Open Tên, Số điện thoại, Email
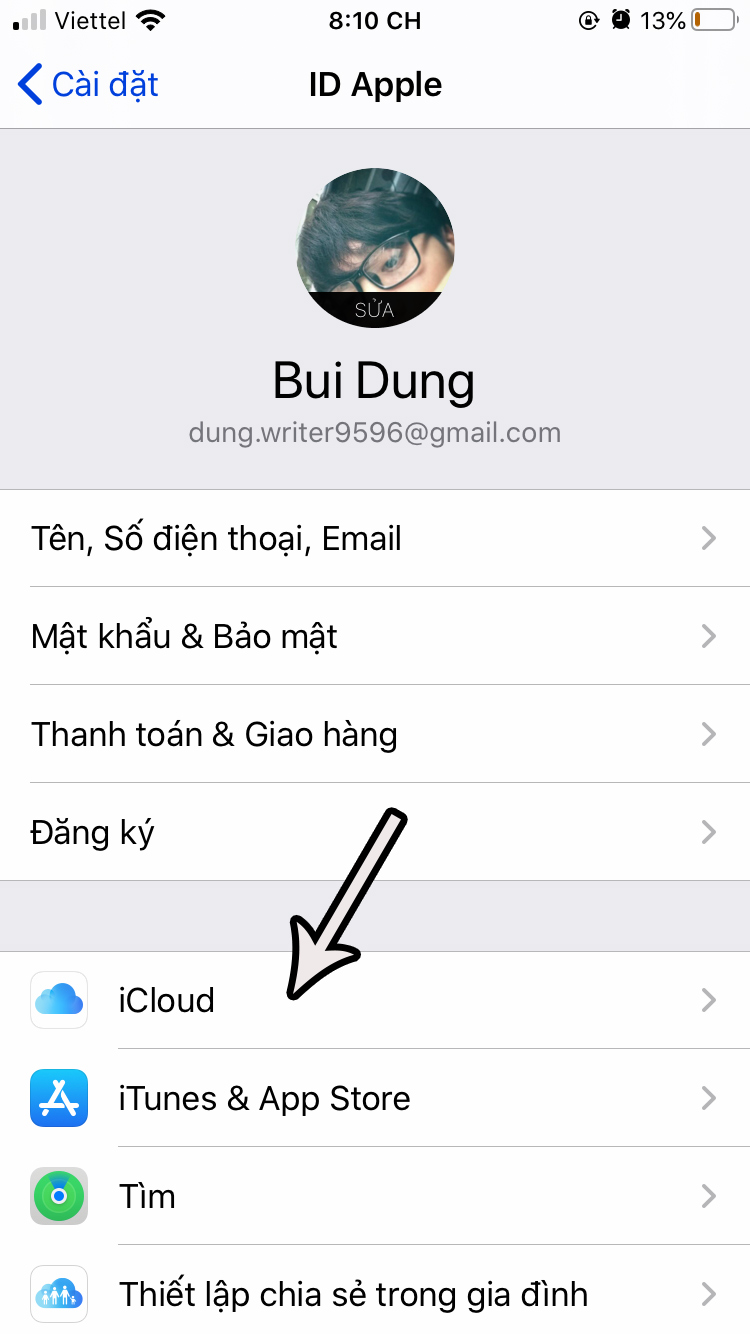 (375, 539)
